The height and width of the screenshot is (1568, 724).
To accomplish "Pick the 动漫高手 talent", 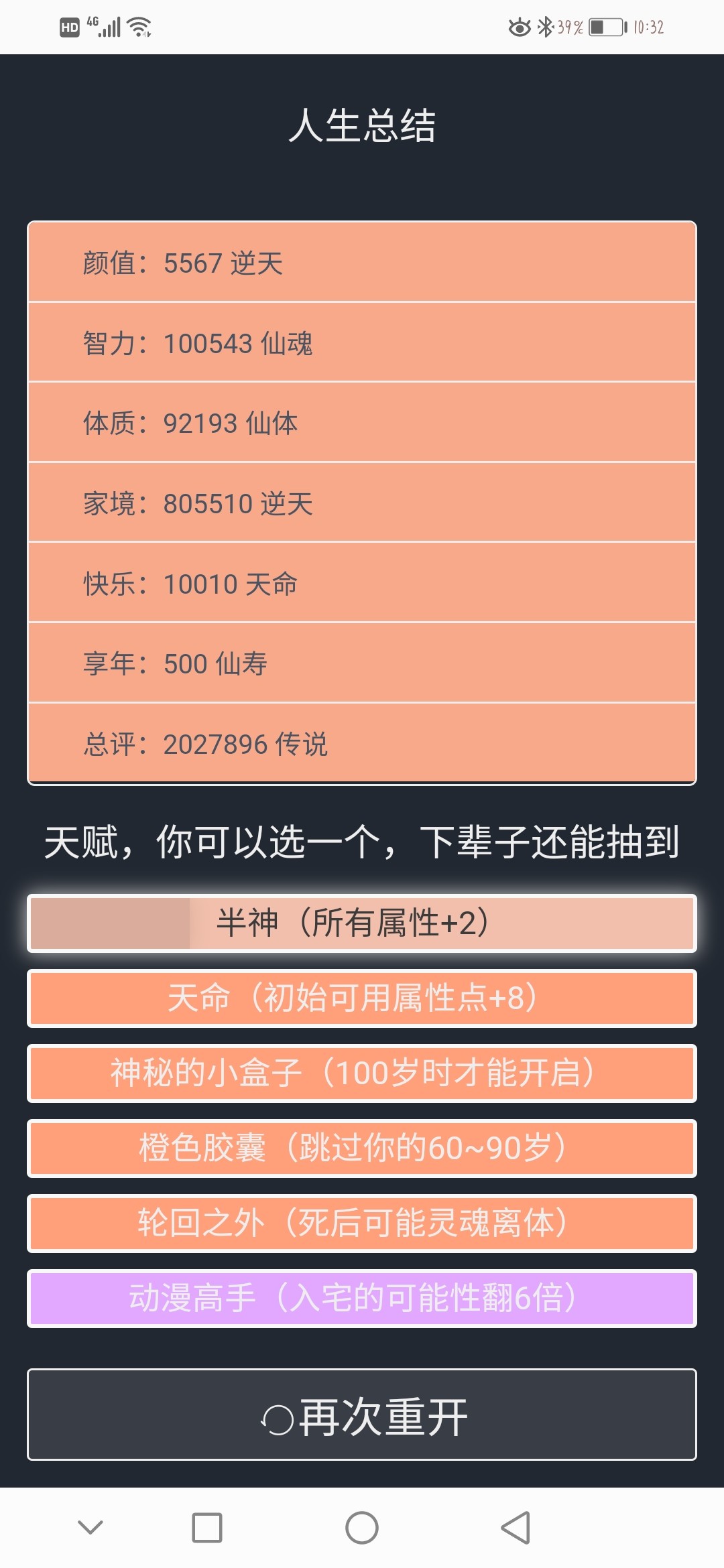I will tap(362, 1298).
